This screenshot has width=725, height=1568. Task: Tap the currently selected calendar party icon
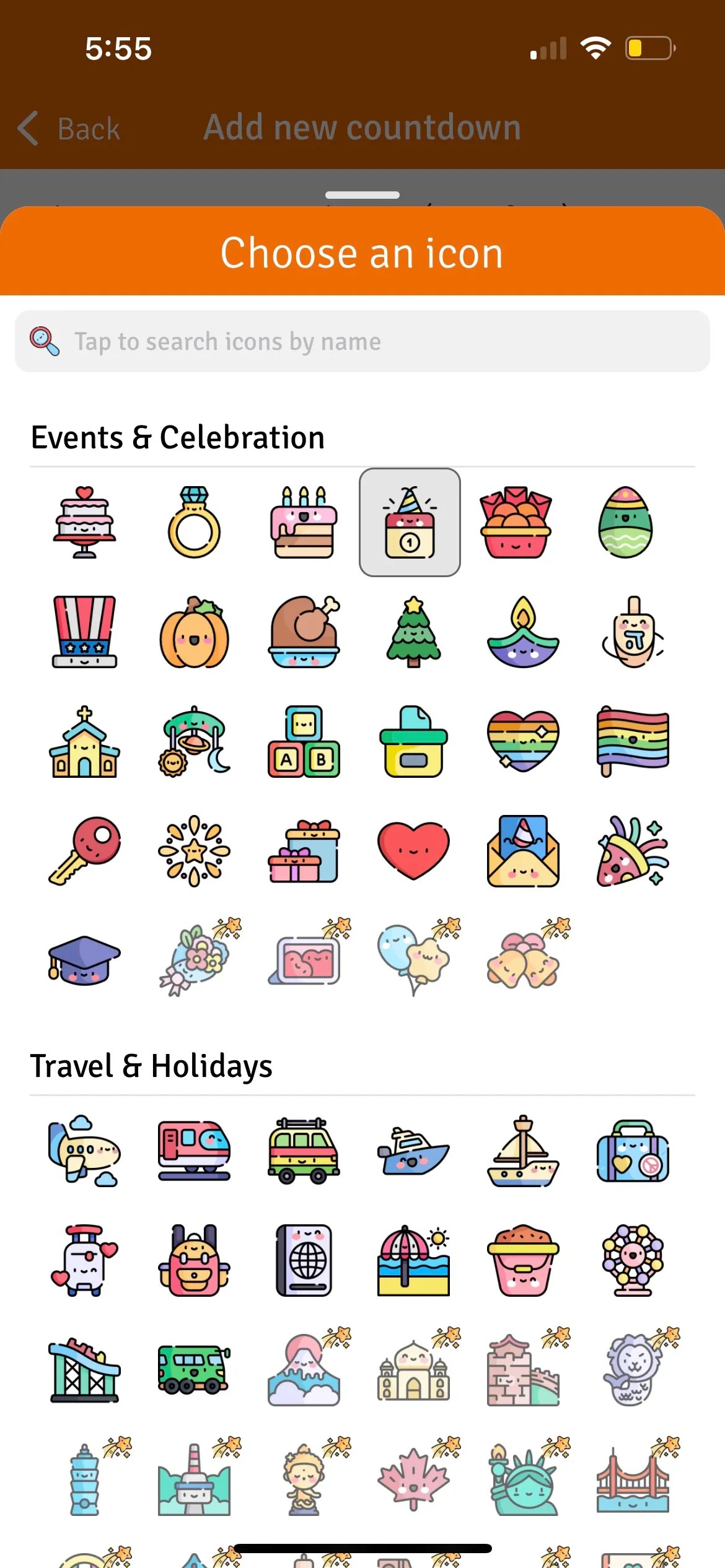(410, 523)
